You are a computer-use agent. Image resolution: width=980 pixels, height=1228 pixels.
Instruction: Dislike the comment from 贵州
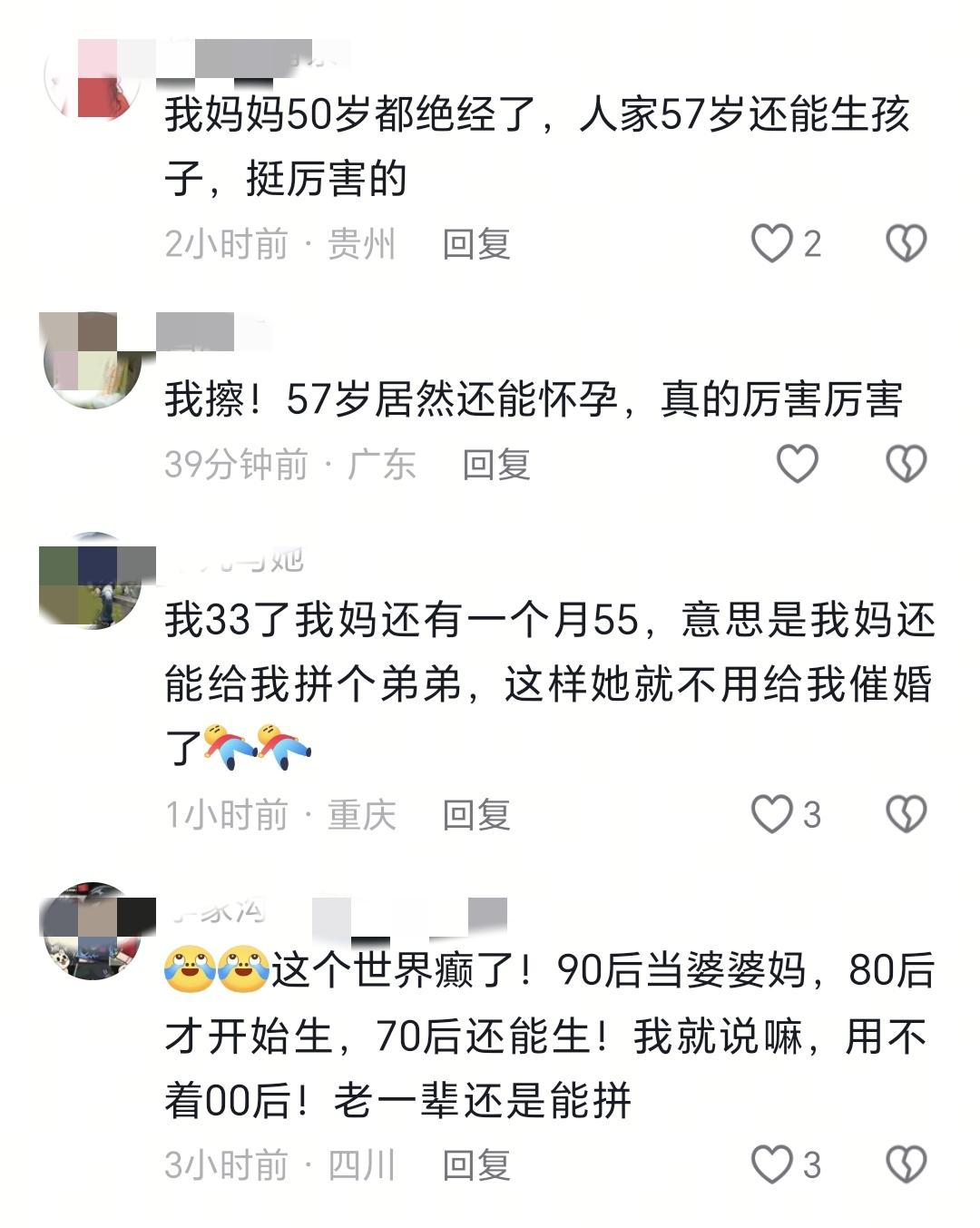(x=906, y=243)
